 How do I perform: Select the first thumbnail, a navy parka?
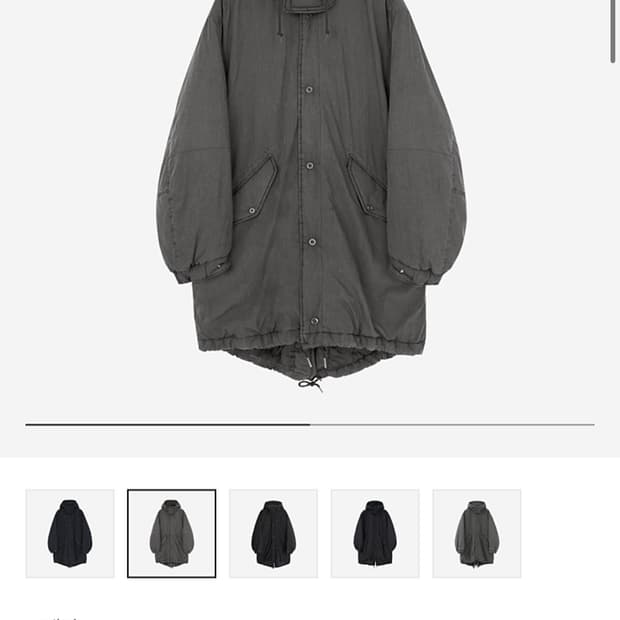70,533
